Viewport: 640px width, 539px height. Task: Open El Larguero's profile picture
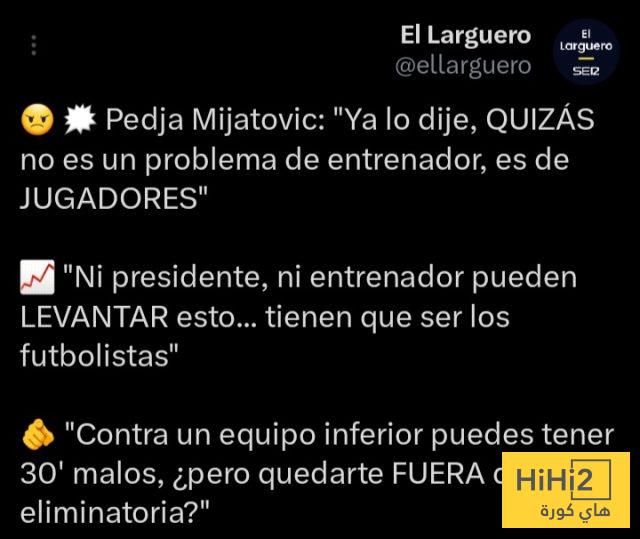[585, 52]
